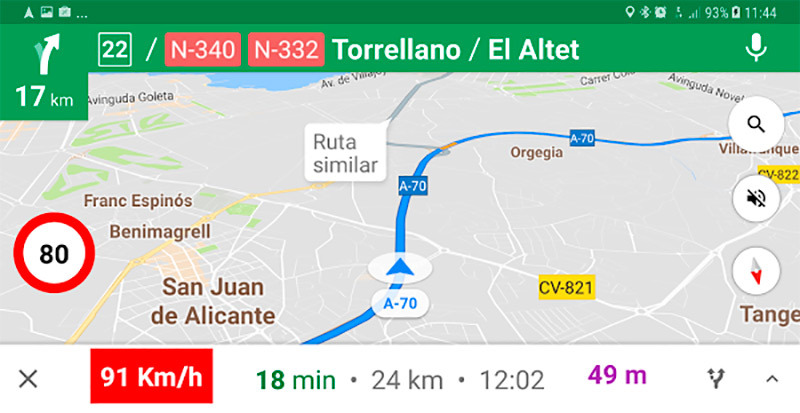Expand the trip details chevron

coord(771,378)
